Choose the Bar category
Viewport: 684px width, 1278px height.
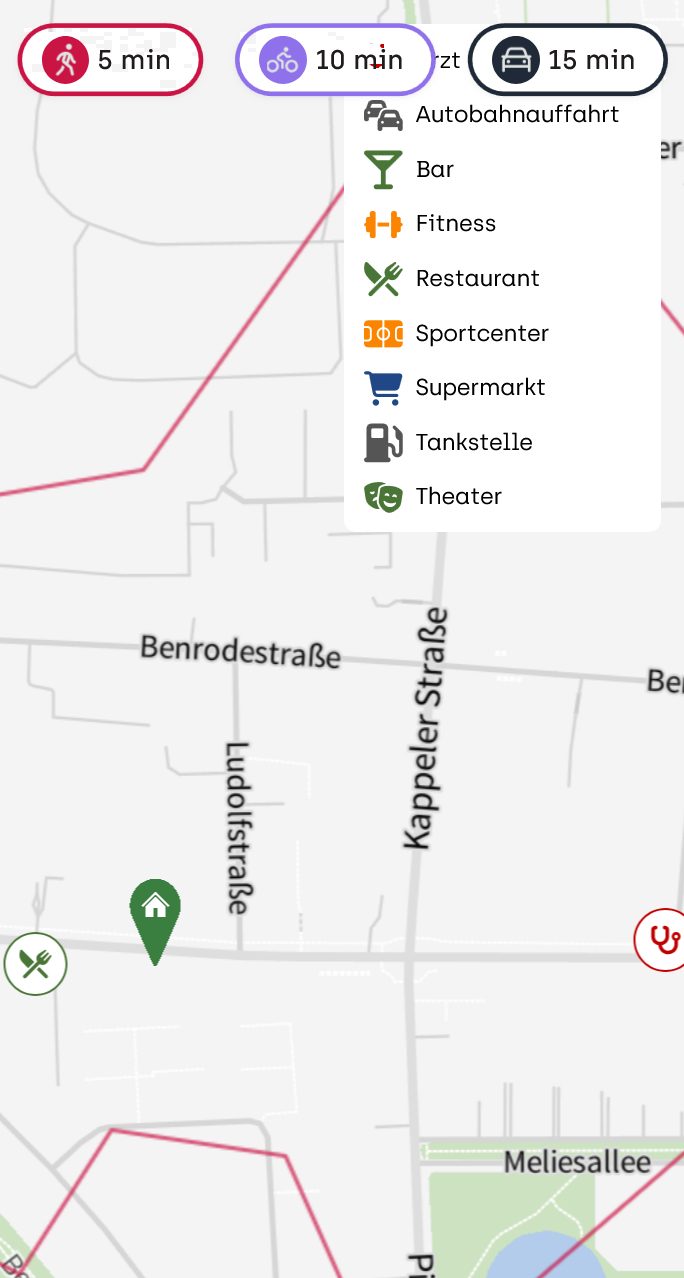tap(502, 169)
